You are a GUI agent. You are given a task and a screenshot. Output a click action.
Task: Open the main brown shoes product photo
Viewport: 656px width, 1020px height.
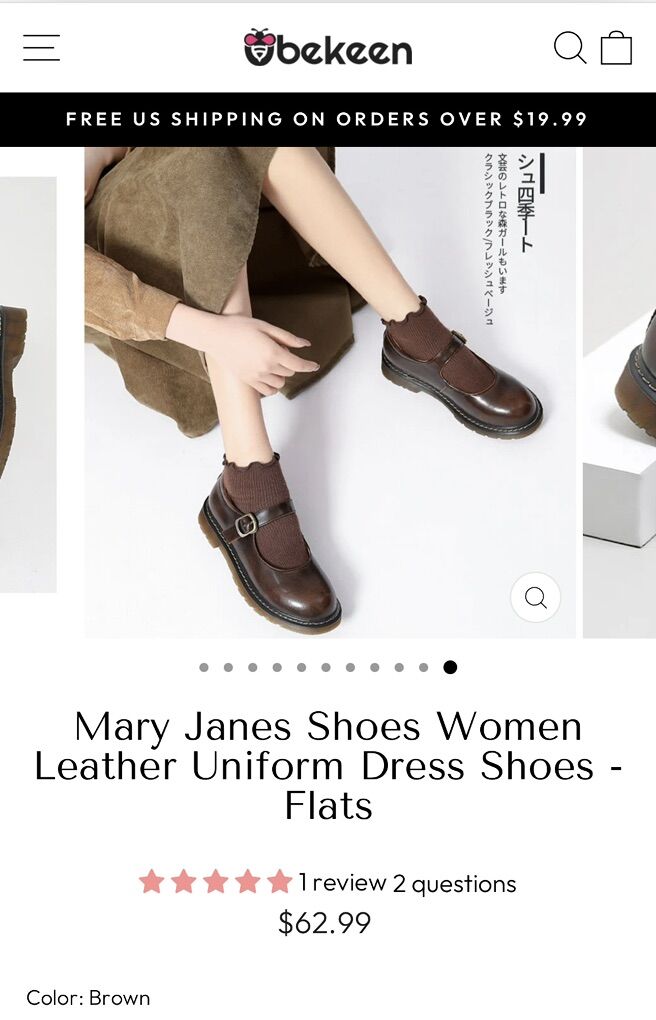[330, 390]
